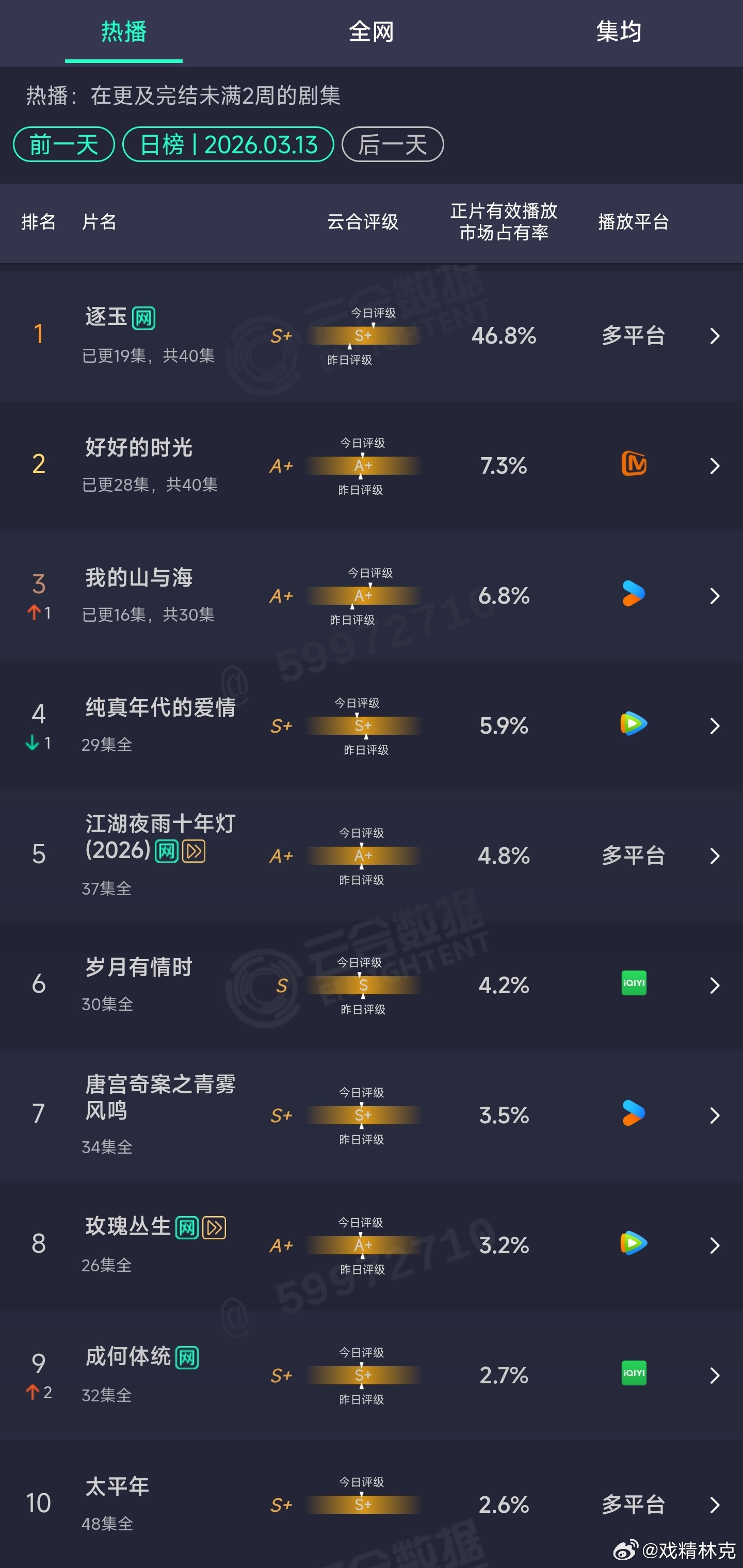
Task: Select the Youku icon for 唐宫奇案之青雾风鸣
Action: pyautogui.click(x=633, y=1114)
